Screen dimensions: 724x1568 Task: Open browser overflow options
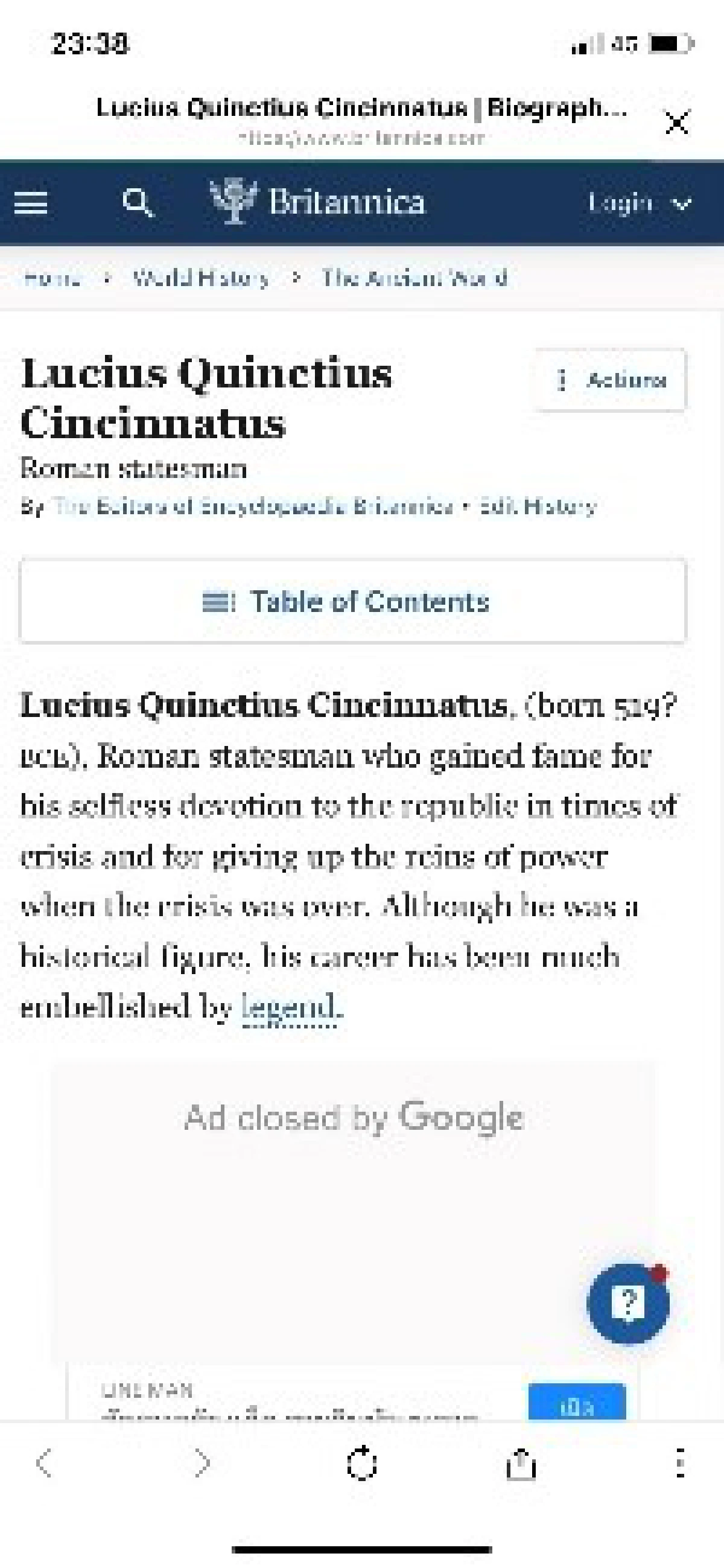[679, 1463]
